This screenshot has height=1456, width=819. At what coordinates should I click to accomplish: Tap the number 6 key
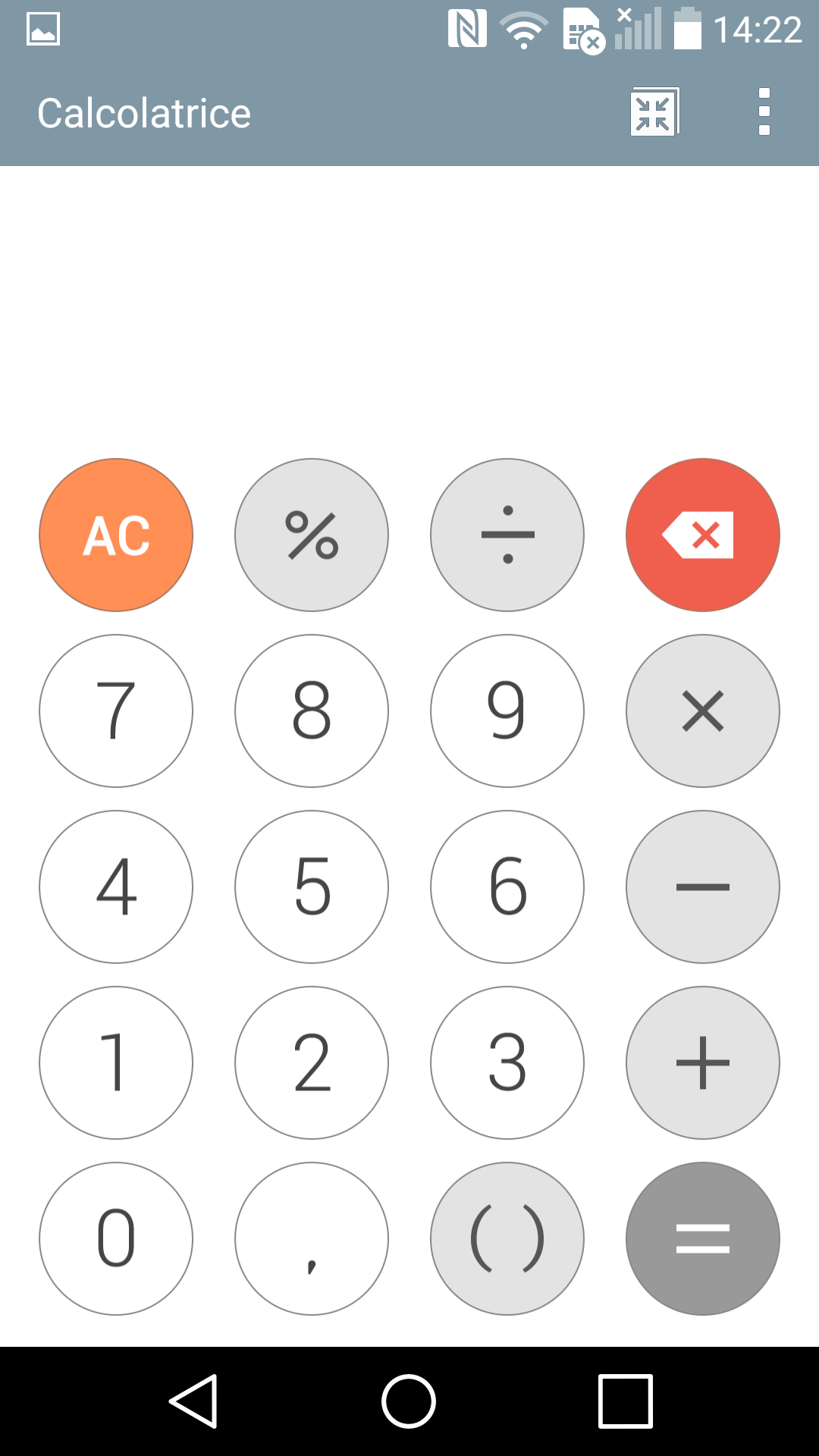point(507,887)
